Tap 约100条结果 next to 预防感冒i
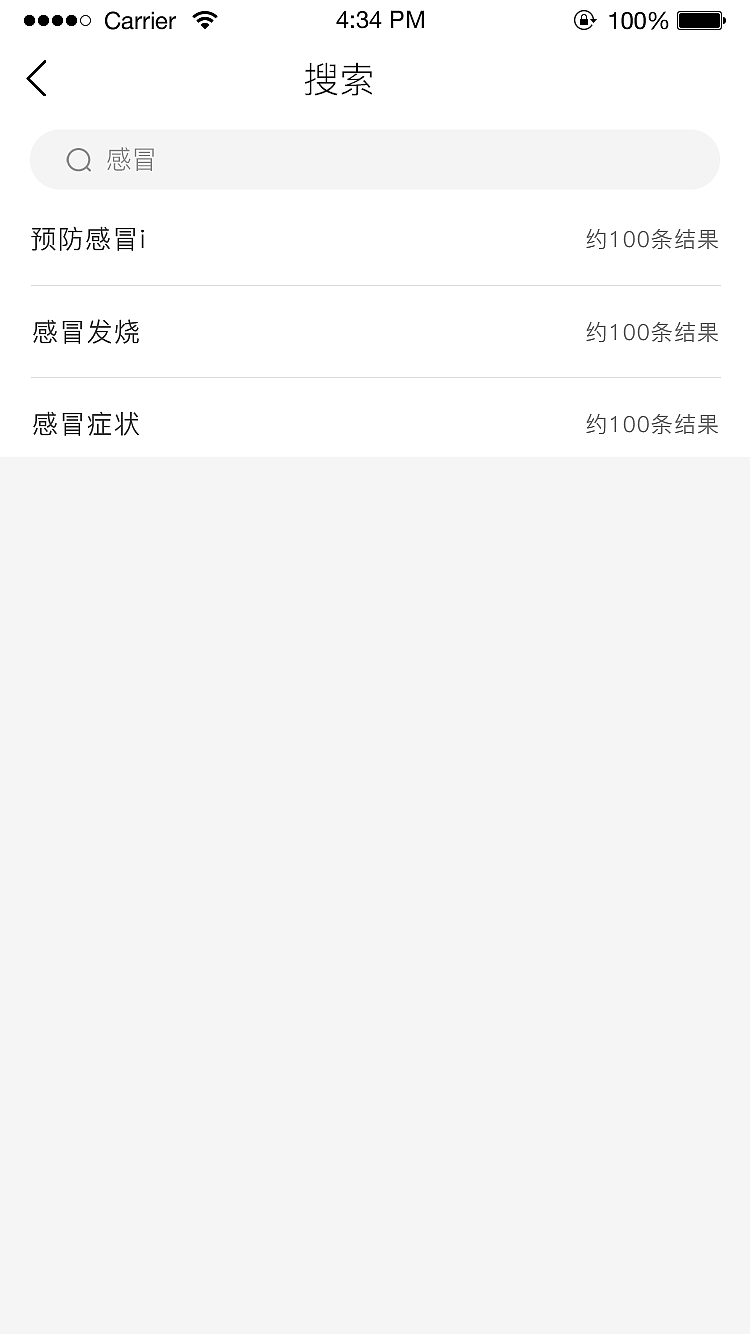Viewport: 750px width, 1334px height. pyautogui.click(x=651, y=240)
